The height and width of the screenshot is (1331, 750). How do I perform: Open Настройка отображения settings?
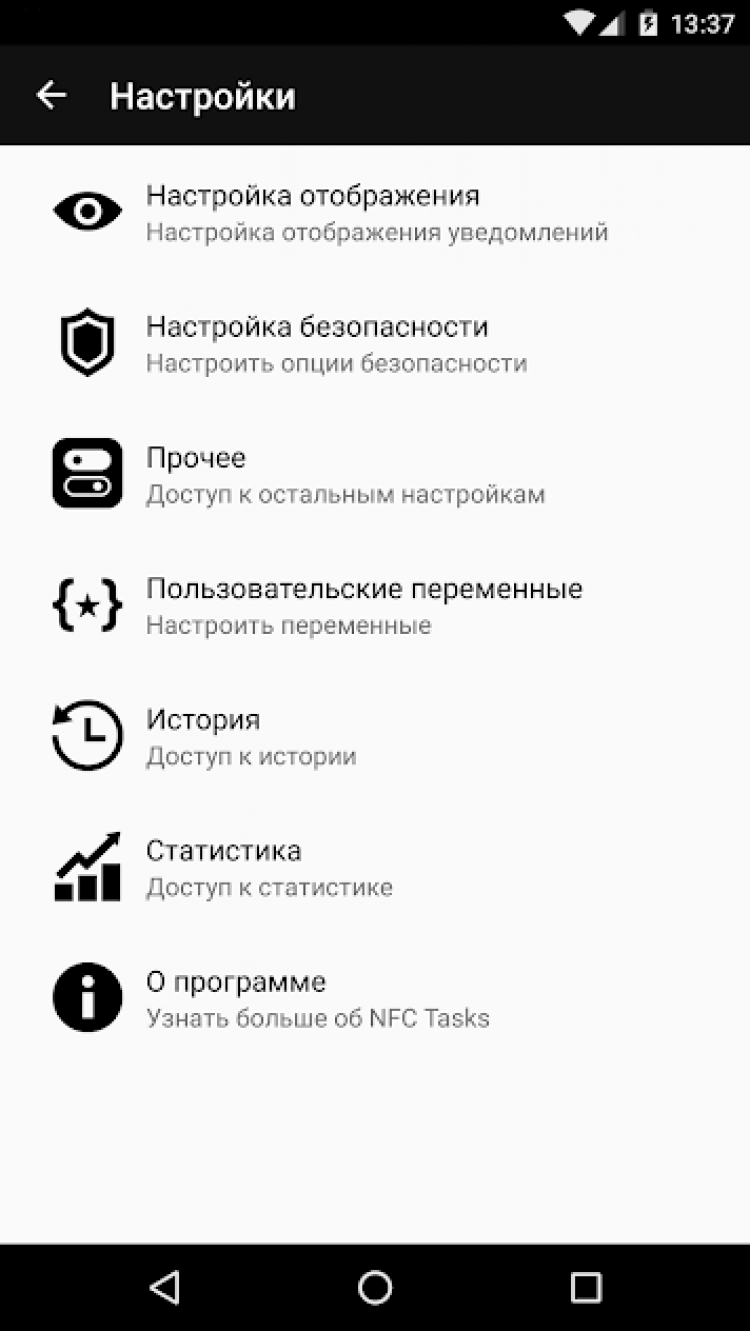[375, 212]
